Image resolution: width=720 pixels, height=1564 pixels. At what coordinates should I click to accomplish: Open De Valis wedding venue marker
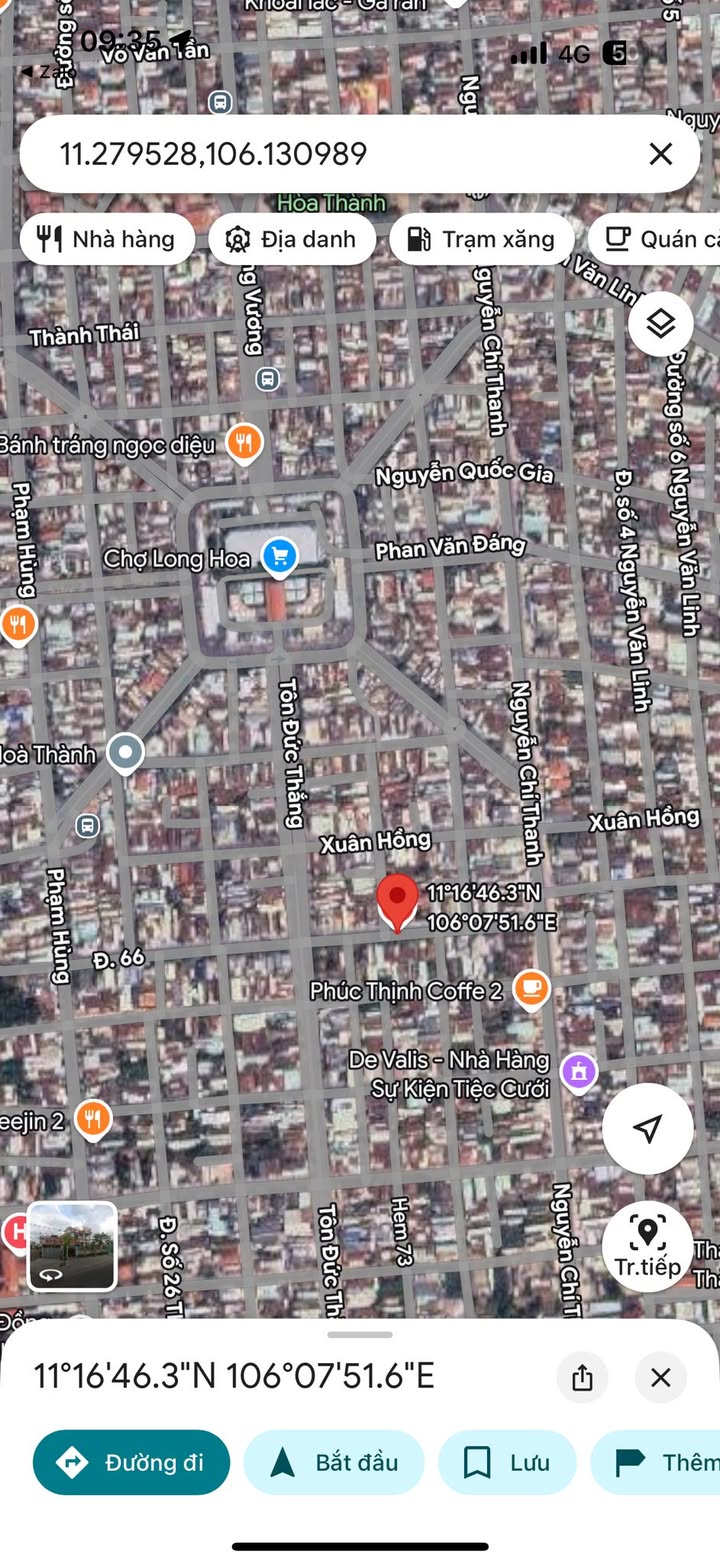point(578,1072)
